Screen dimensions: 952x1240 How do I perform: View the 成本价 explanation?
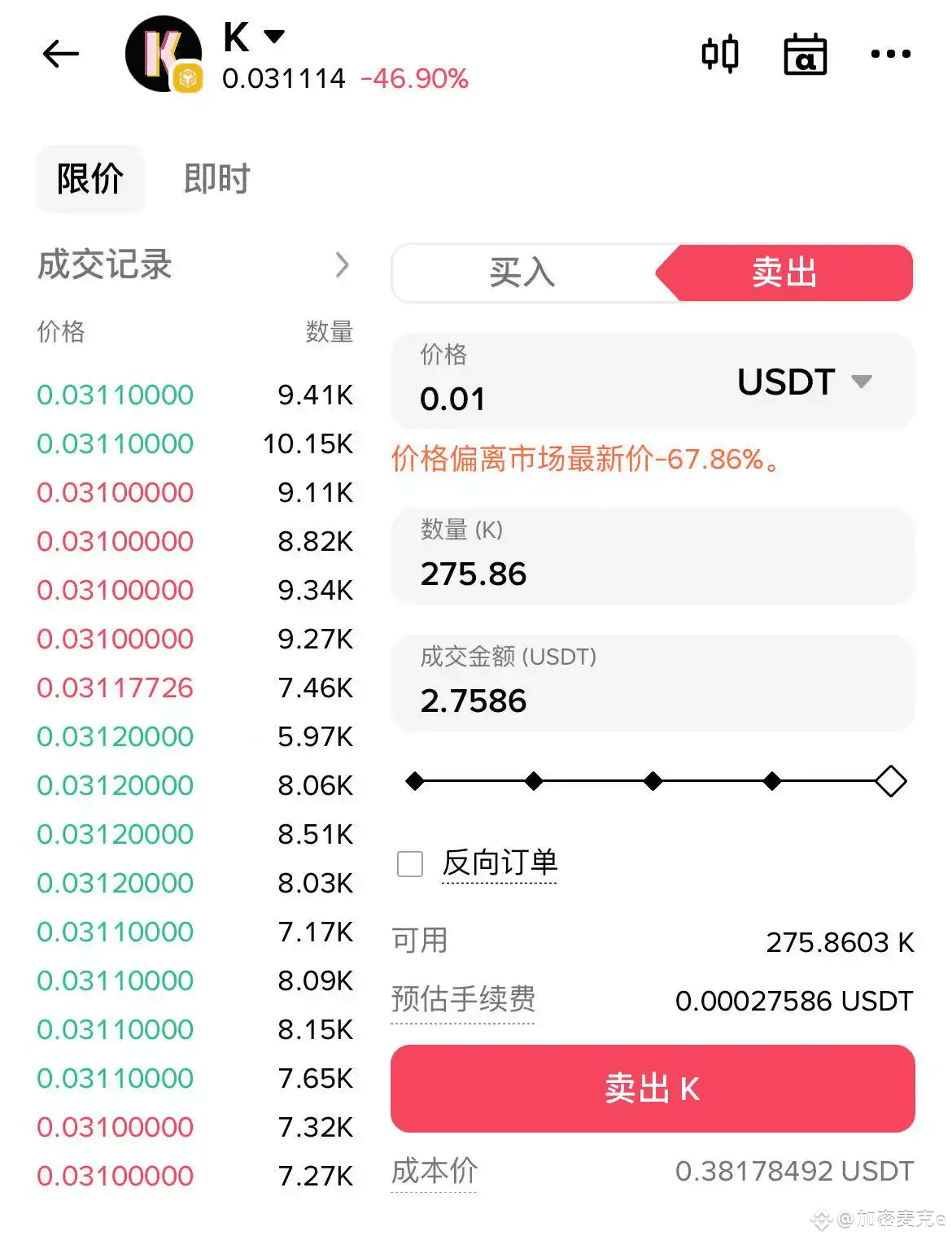[x=434, y=1172]
